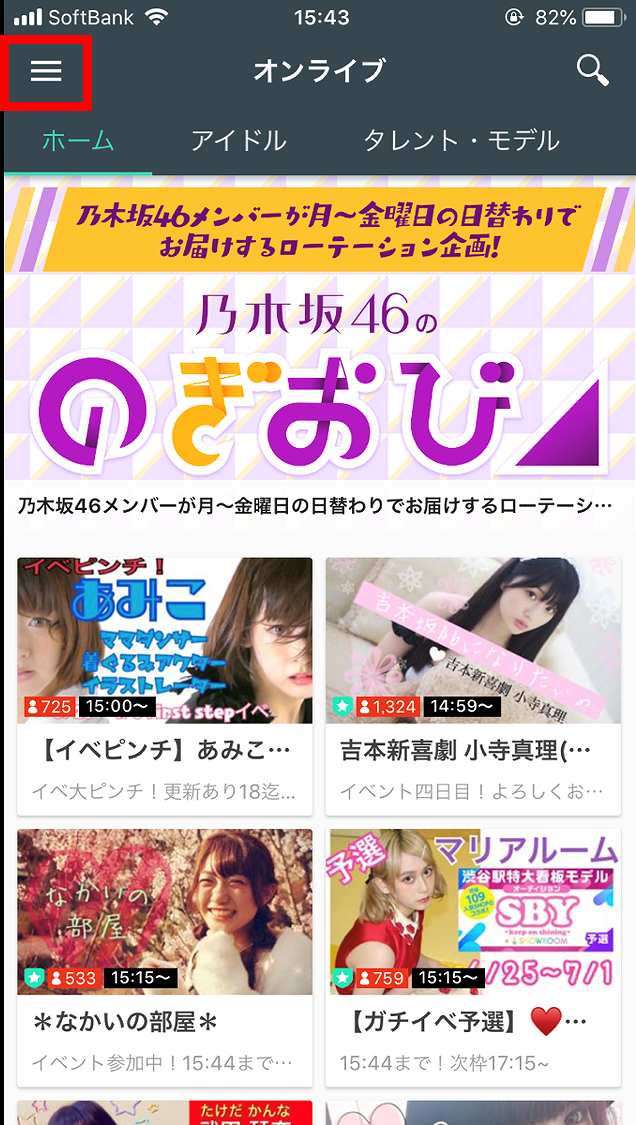Select the タレント・モデル tab
Image resolution: width=636 pixels, height=1125 pixels.
pos(461,140)
